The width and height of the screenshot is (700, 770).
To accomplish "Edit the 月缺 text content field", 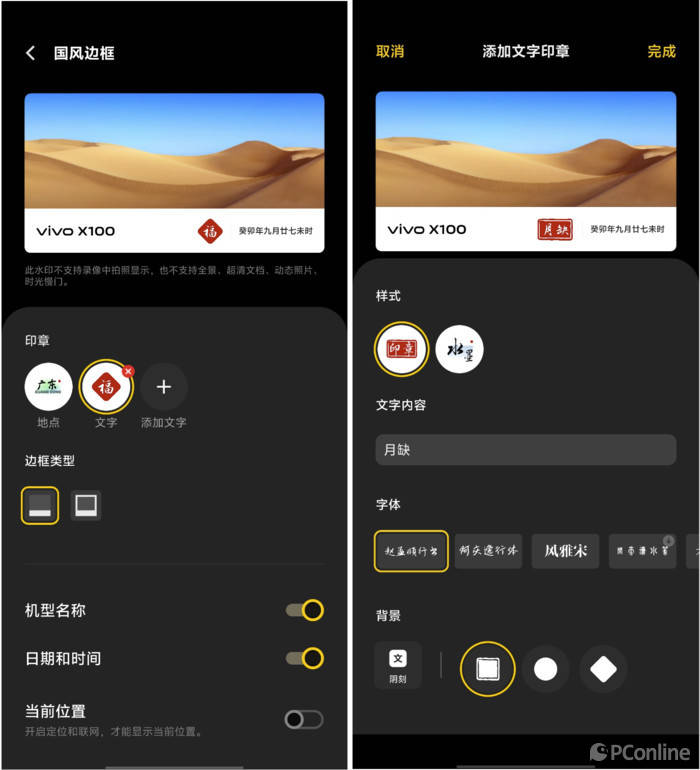I will (x=525, y=450).
